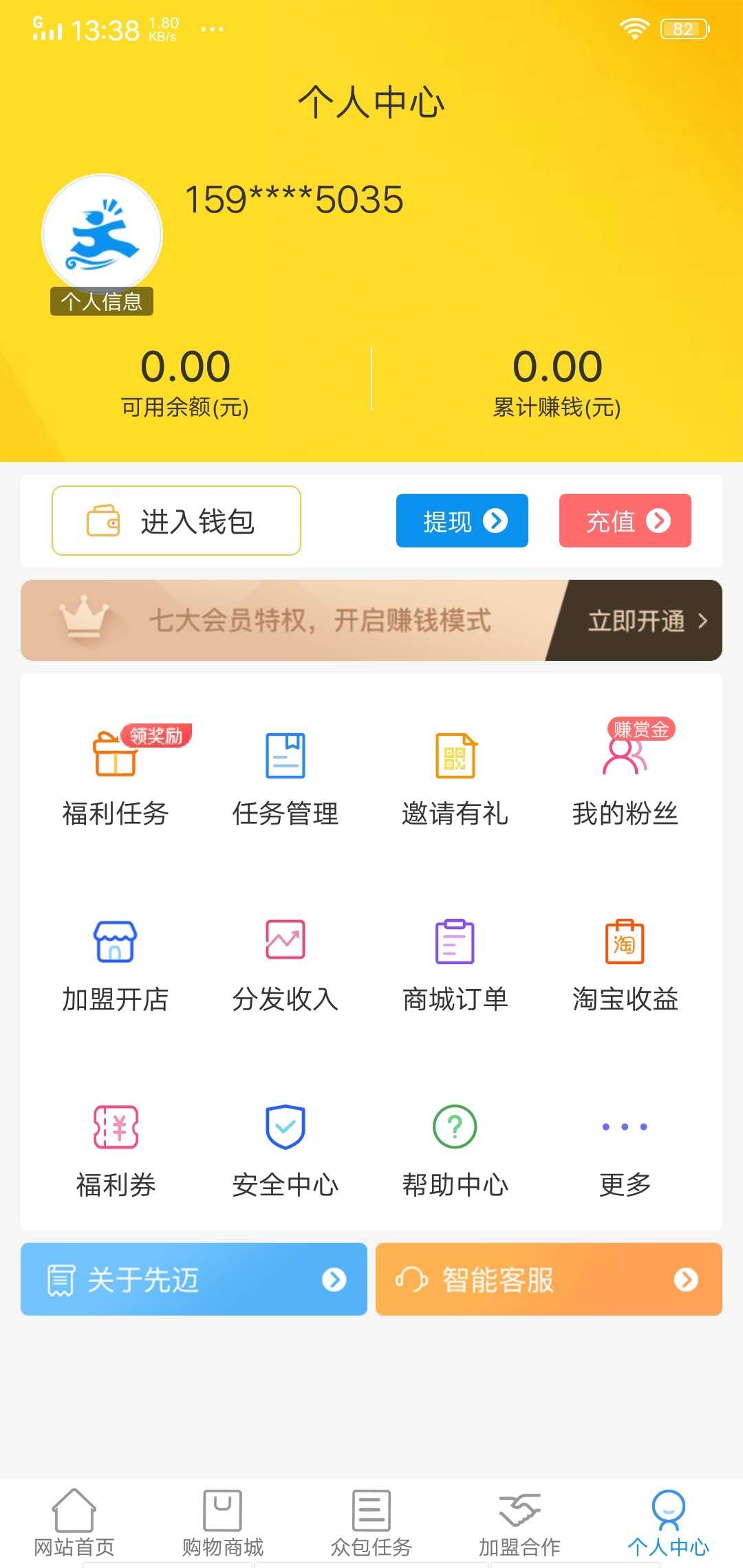View 淘宝收益 Taobao earnings icon
The width and height of the screenshot is (743, 1568).
click(625, 942)
